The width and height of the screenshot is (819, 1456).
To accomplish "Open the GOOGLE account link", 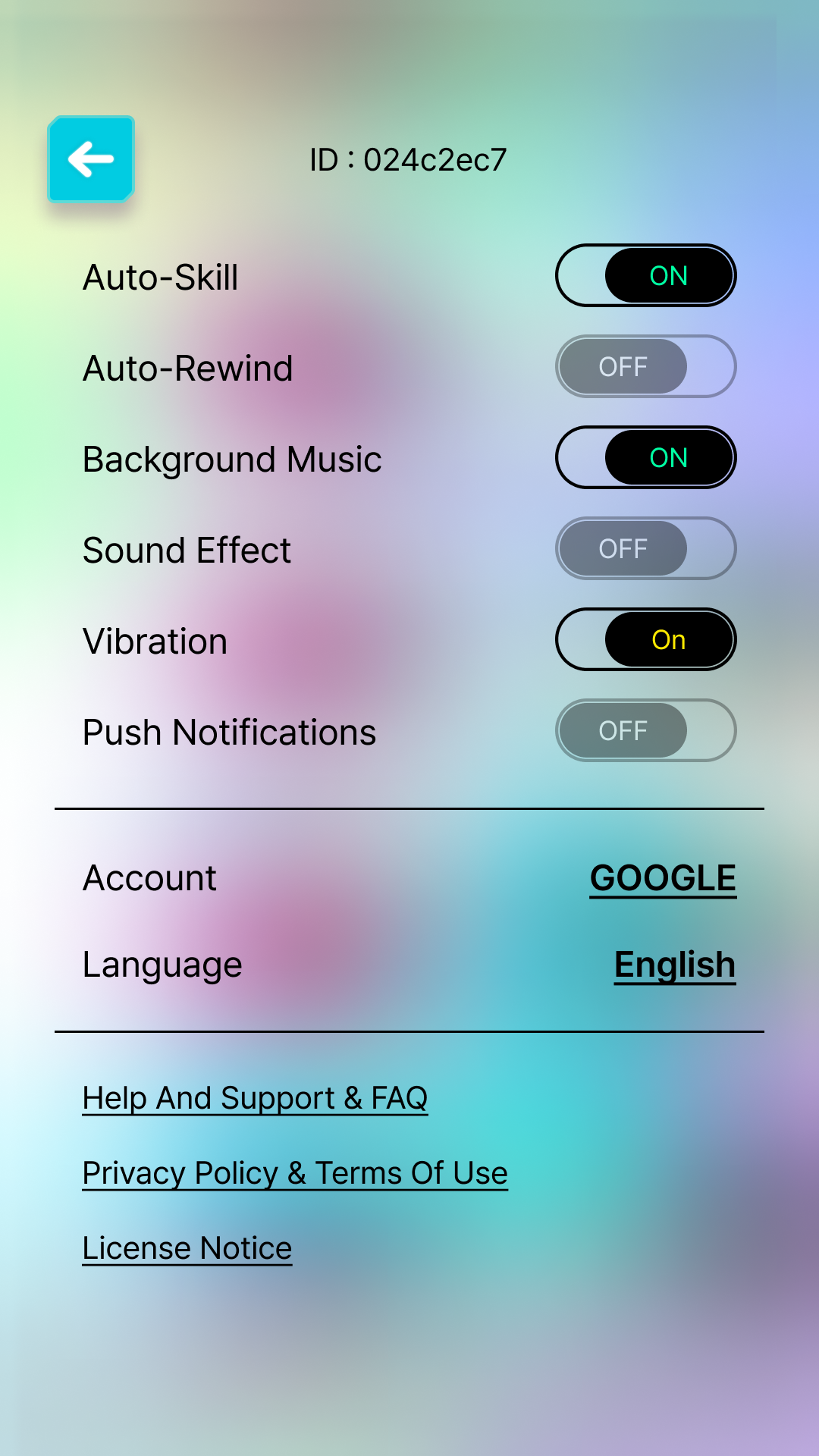I will coord(664,879).
